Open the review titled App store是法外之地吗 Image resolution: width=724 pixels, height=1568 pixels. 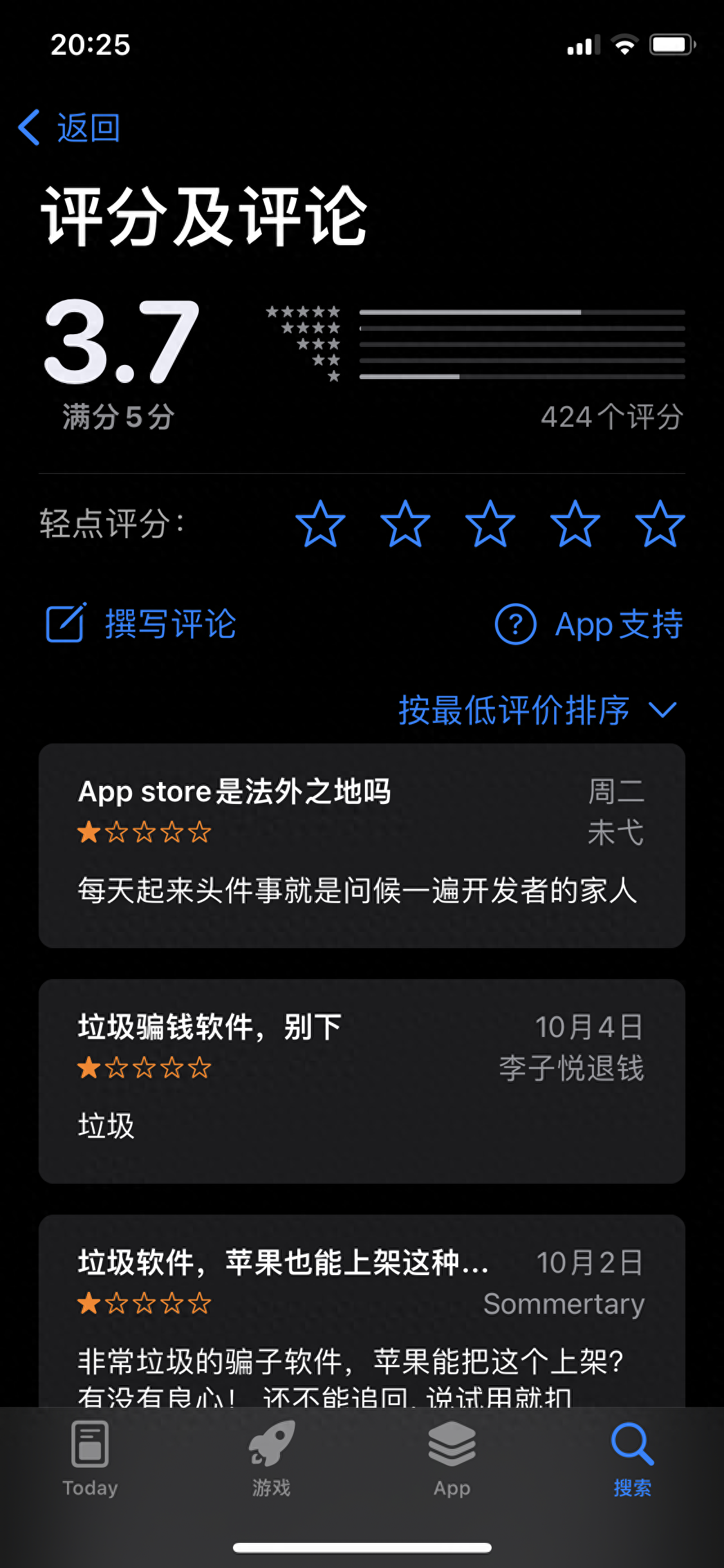(x=362, y=845)
